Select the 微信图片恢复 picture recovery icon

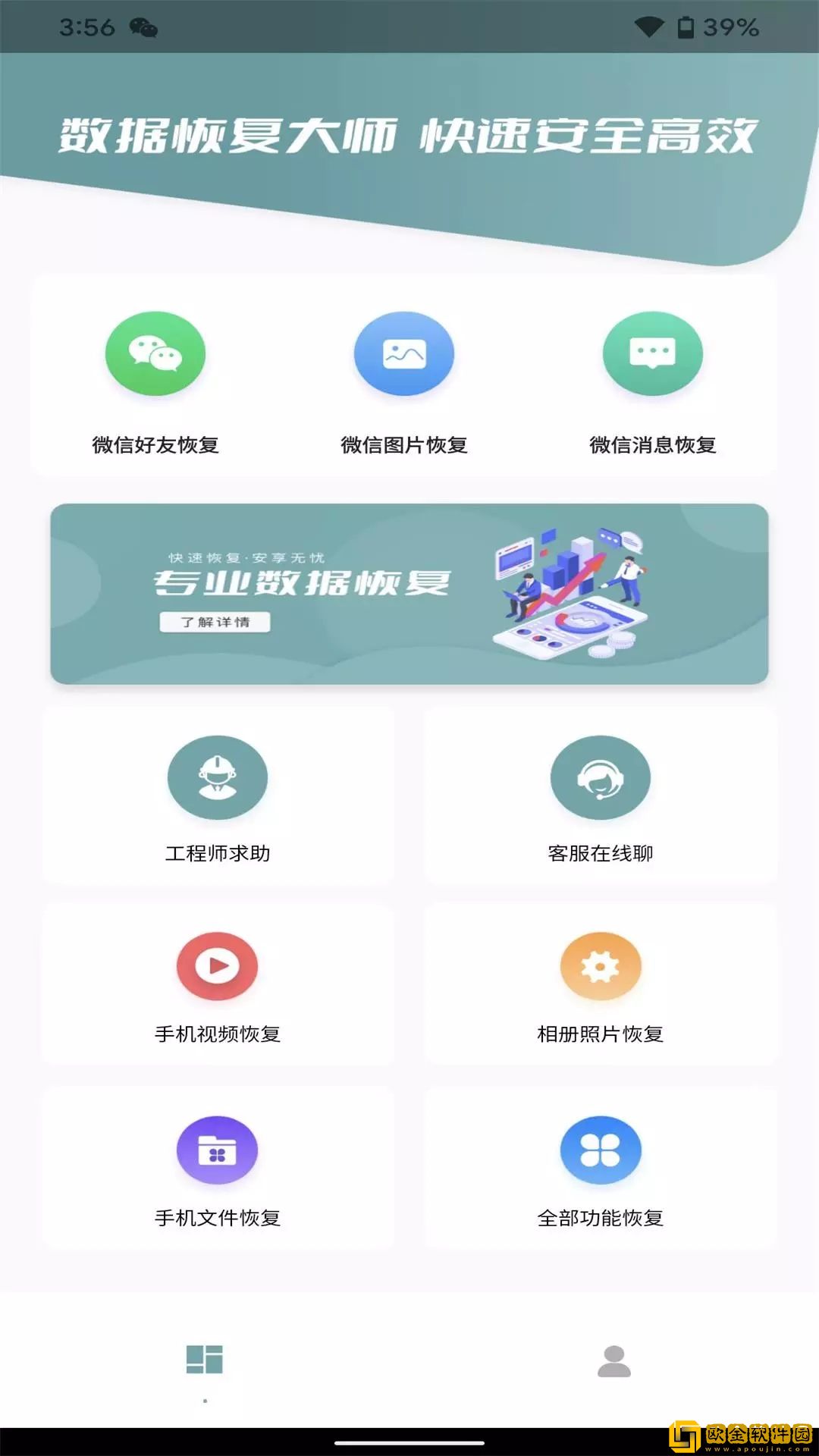(406, 354)
